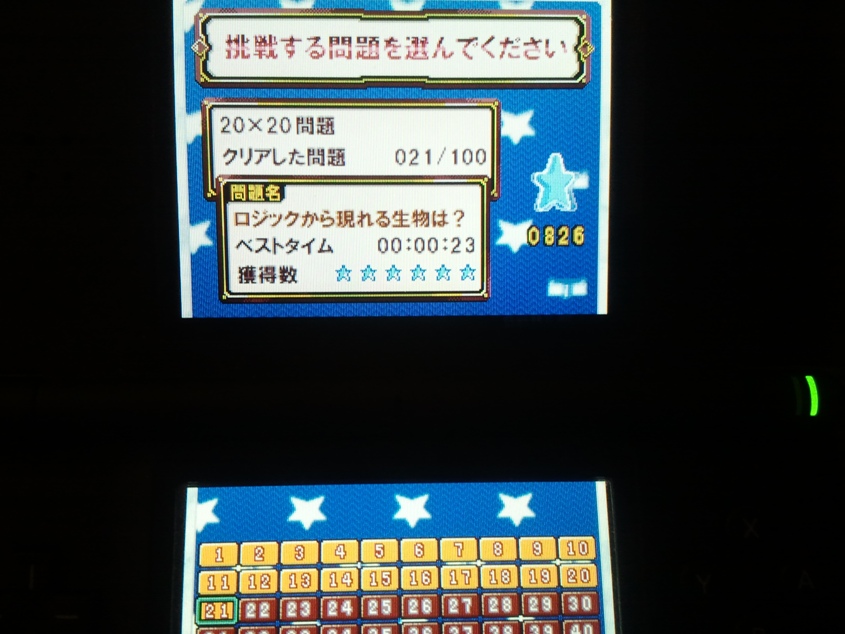
Task: Open puzzle number 28
Action: click(x=498, y=605)
